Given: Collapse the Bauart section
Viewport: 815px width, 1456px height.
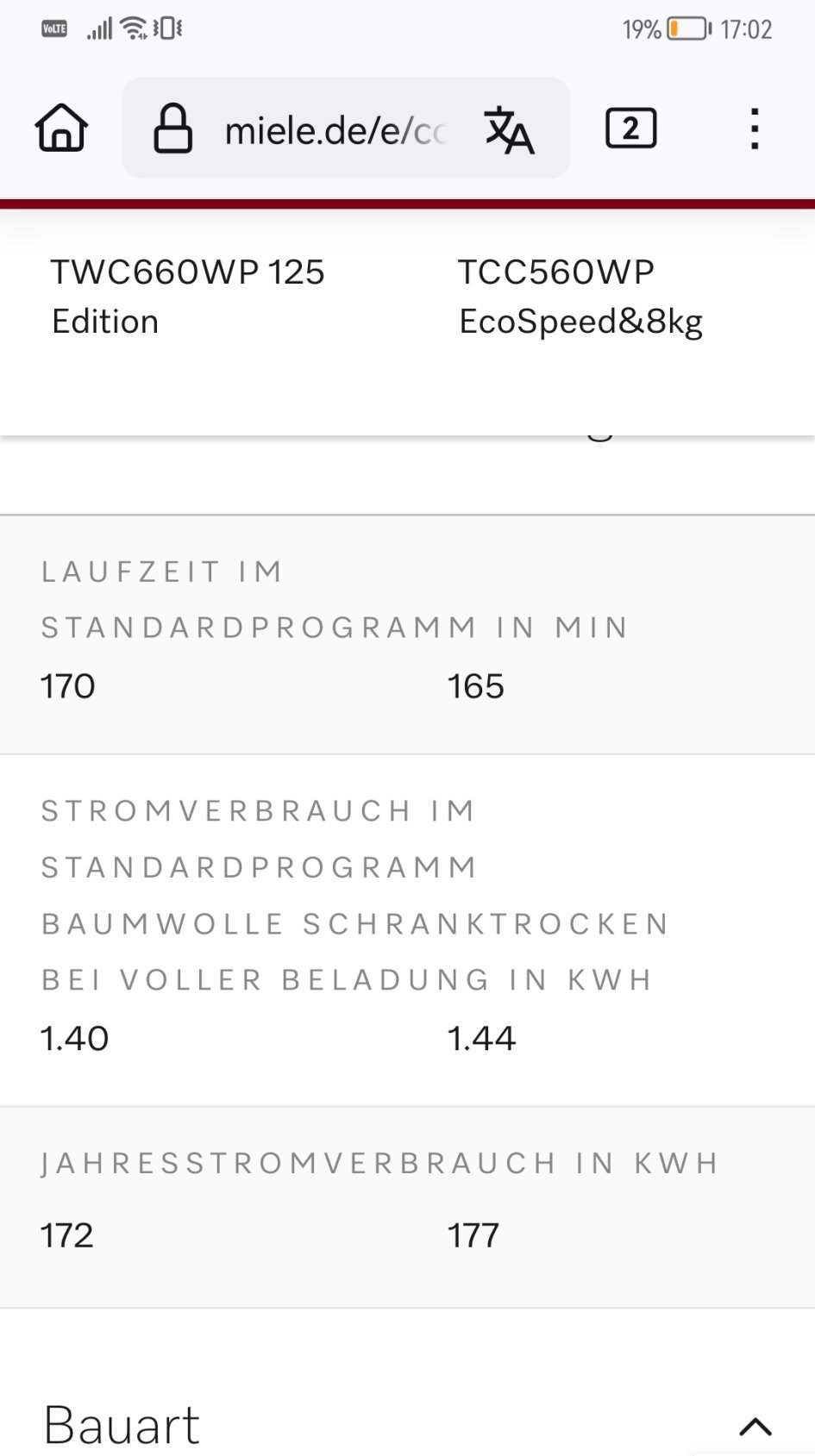Looking at the screenshot, I should tap(755, 1427).
